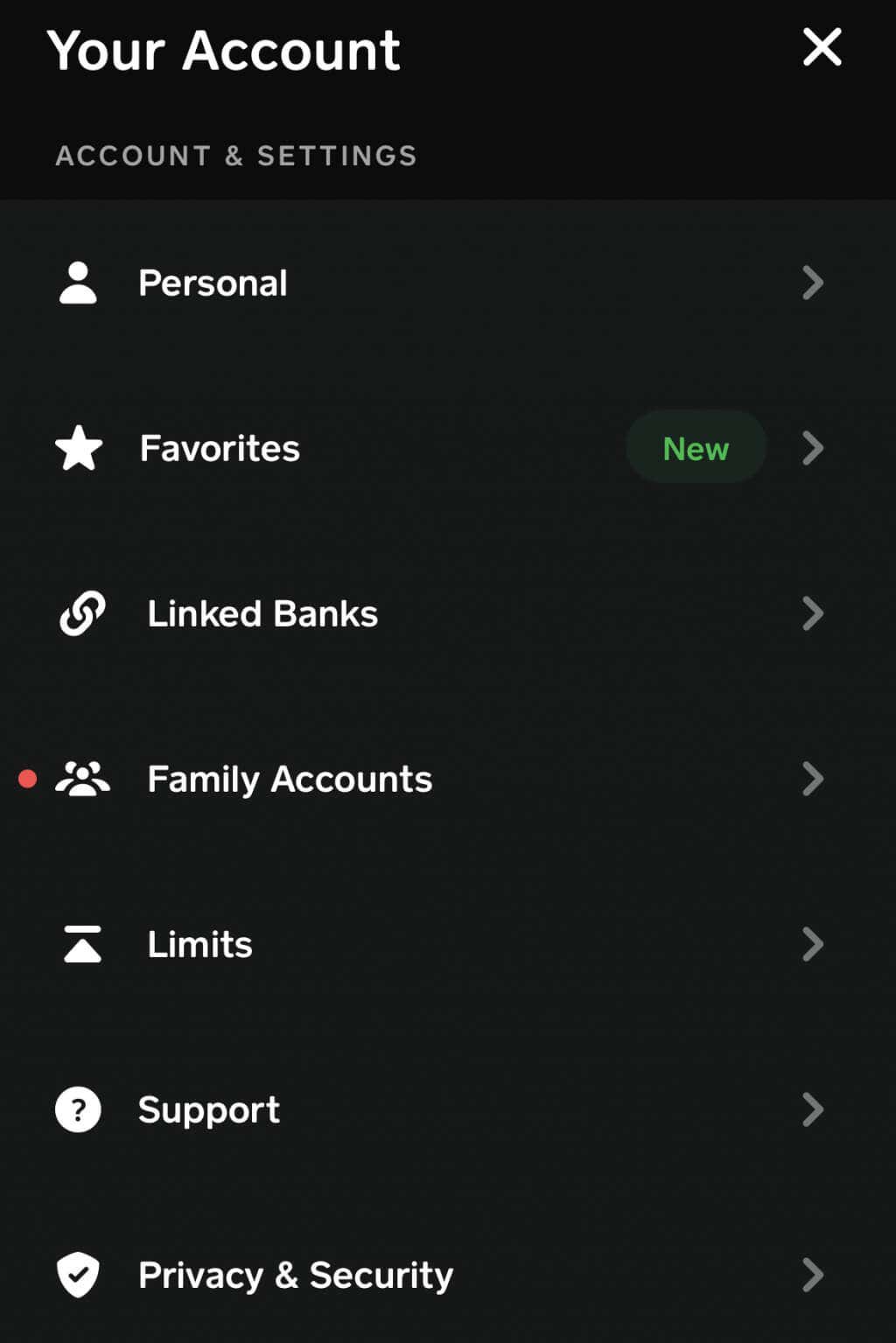Tap the green New badge on Favorites
The height and width of the screenshot is (1343, 896).
696,447
